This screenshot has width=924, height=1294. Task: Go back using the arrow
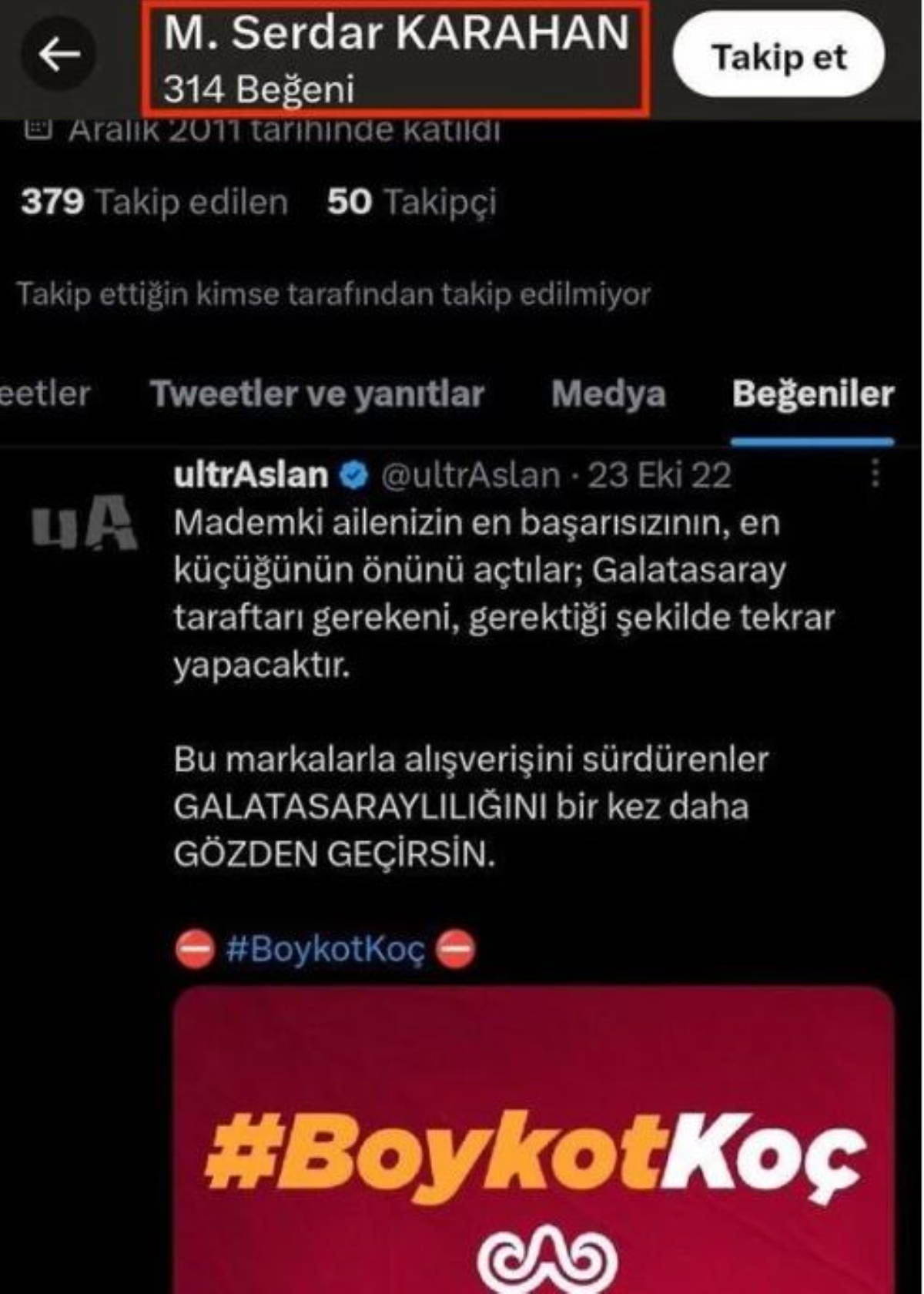(x=59, y=55)
